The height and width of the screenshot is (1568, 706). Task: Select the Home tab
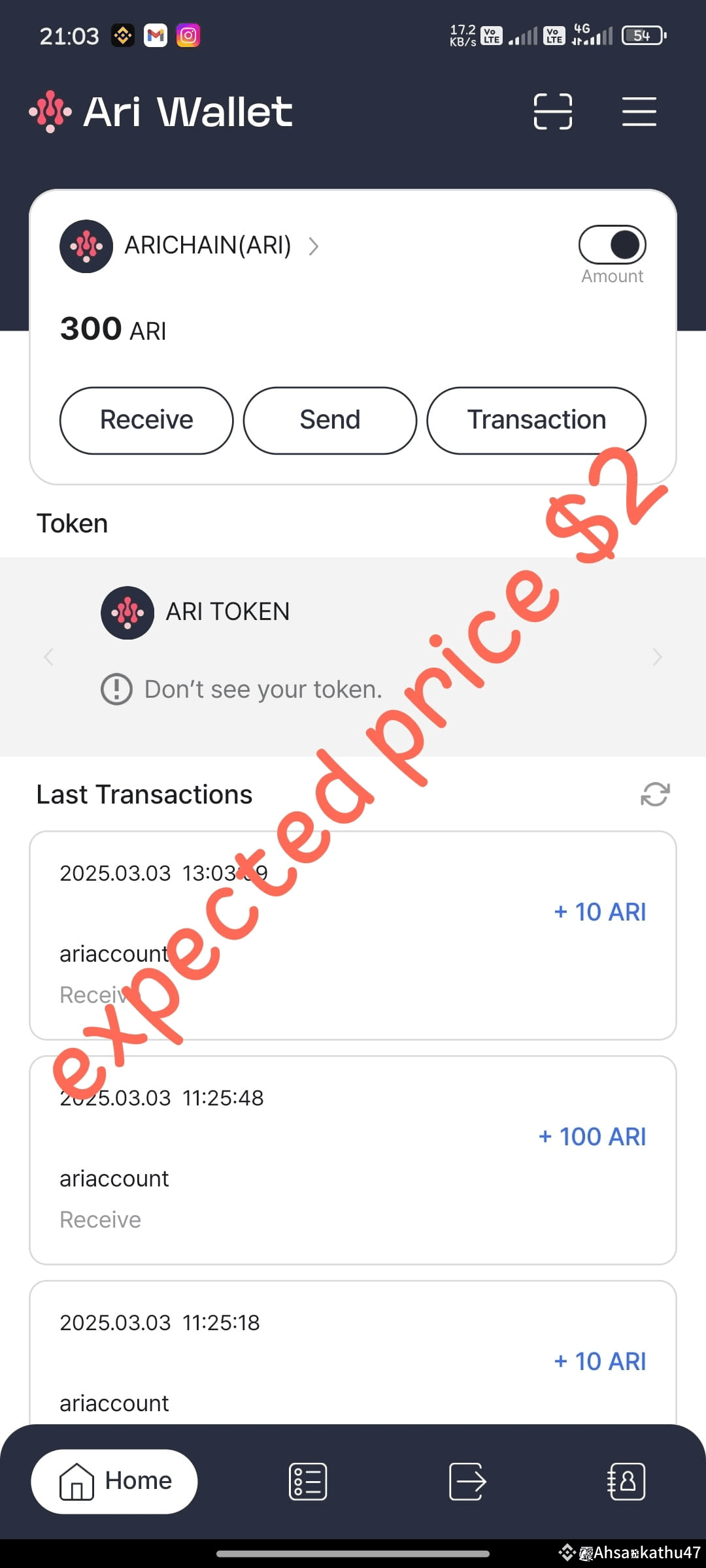point(113,1481)
